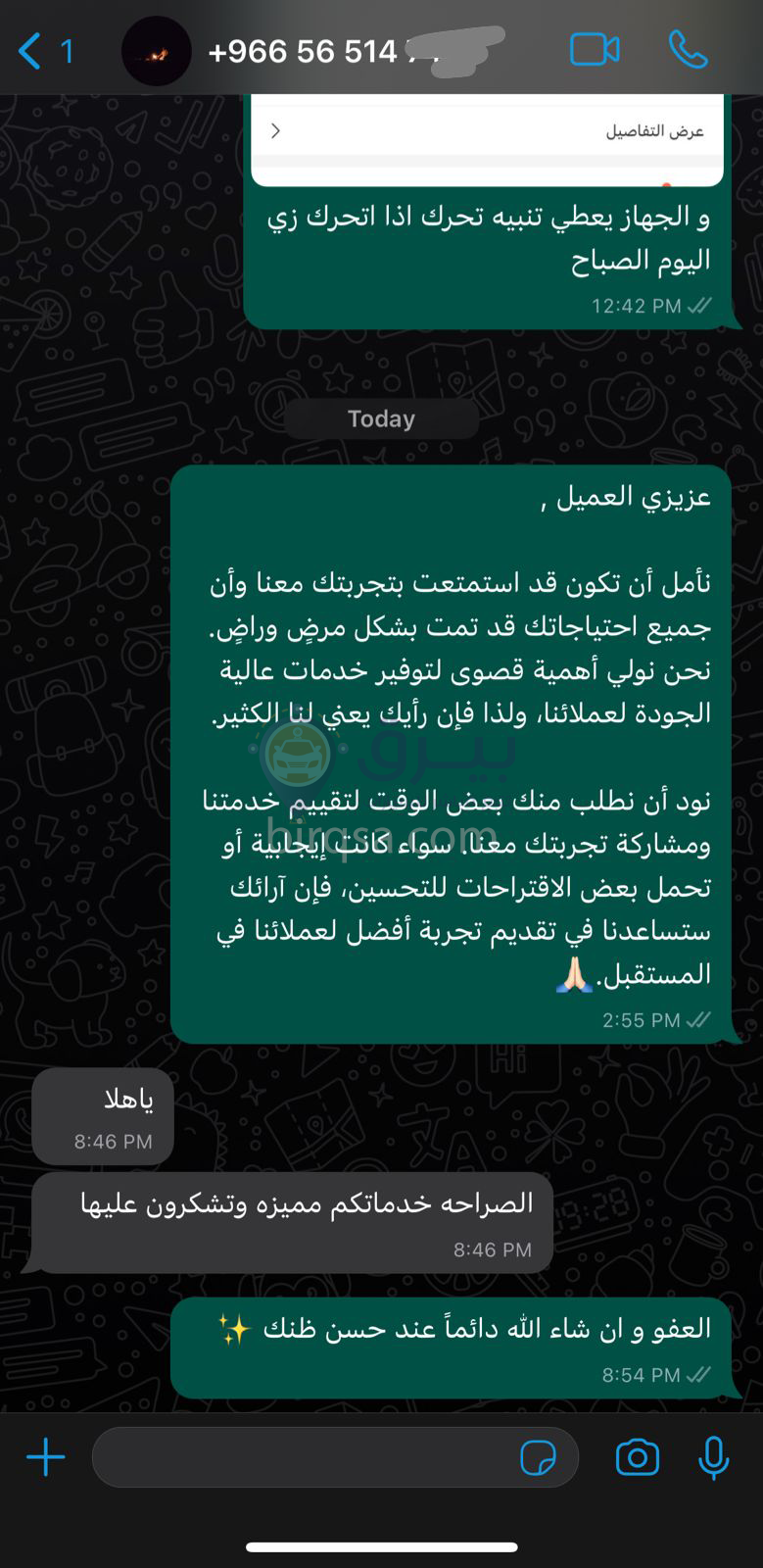Record a voice message with the microphone
763x1568 pixels.
713,1457
